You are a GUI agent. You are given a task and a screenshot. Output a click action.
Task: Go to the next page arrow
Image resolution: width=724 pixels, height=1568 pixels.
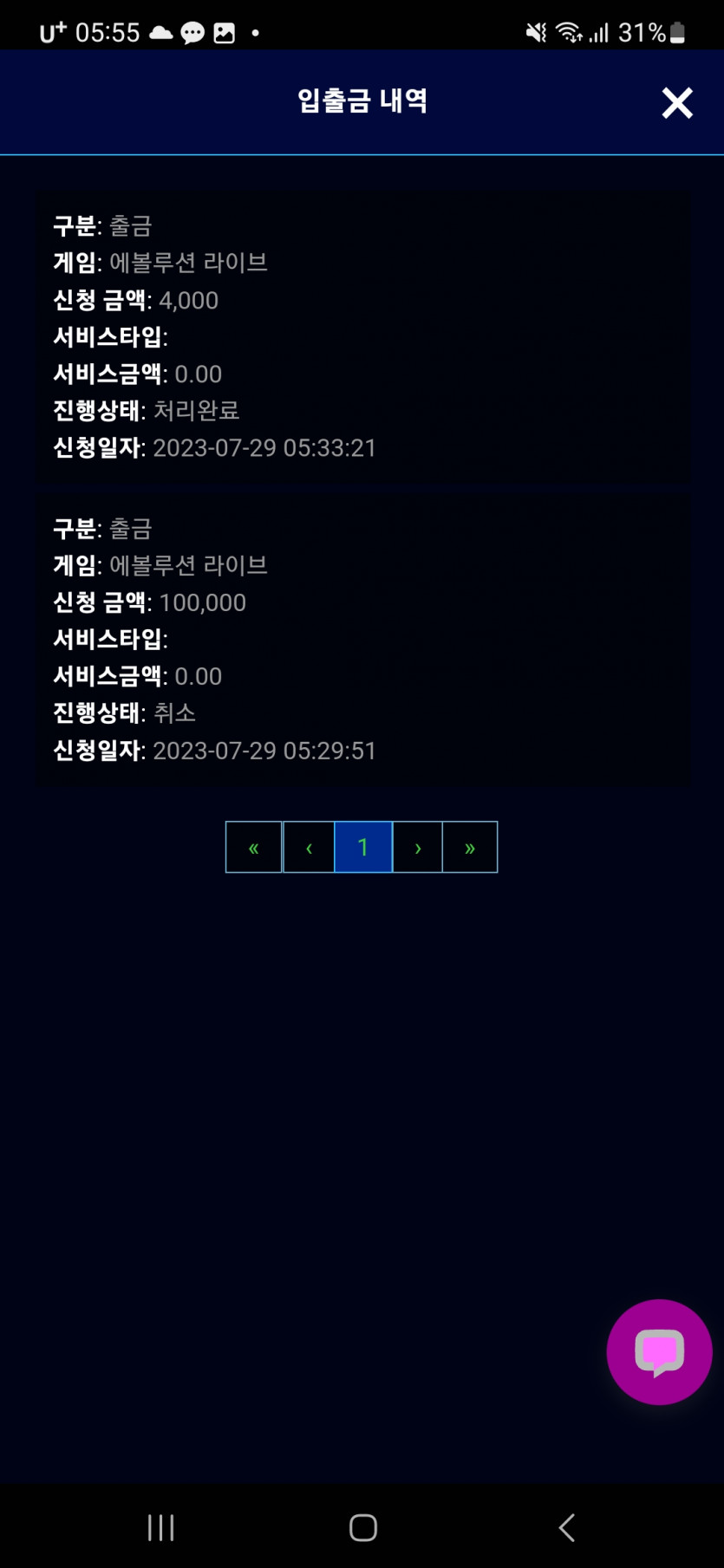[x=417, y=847]
